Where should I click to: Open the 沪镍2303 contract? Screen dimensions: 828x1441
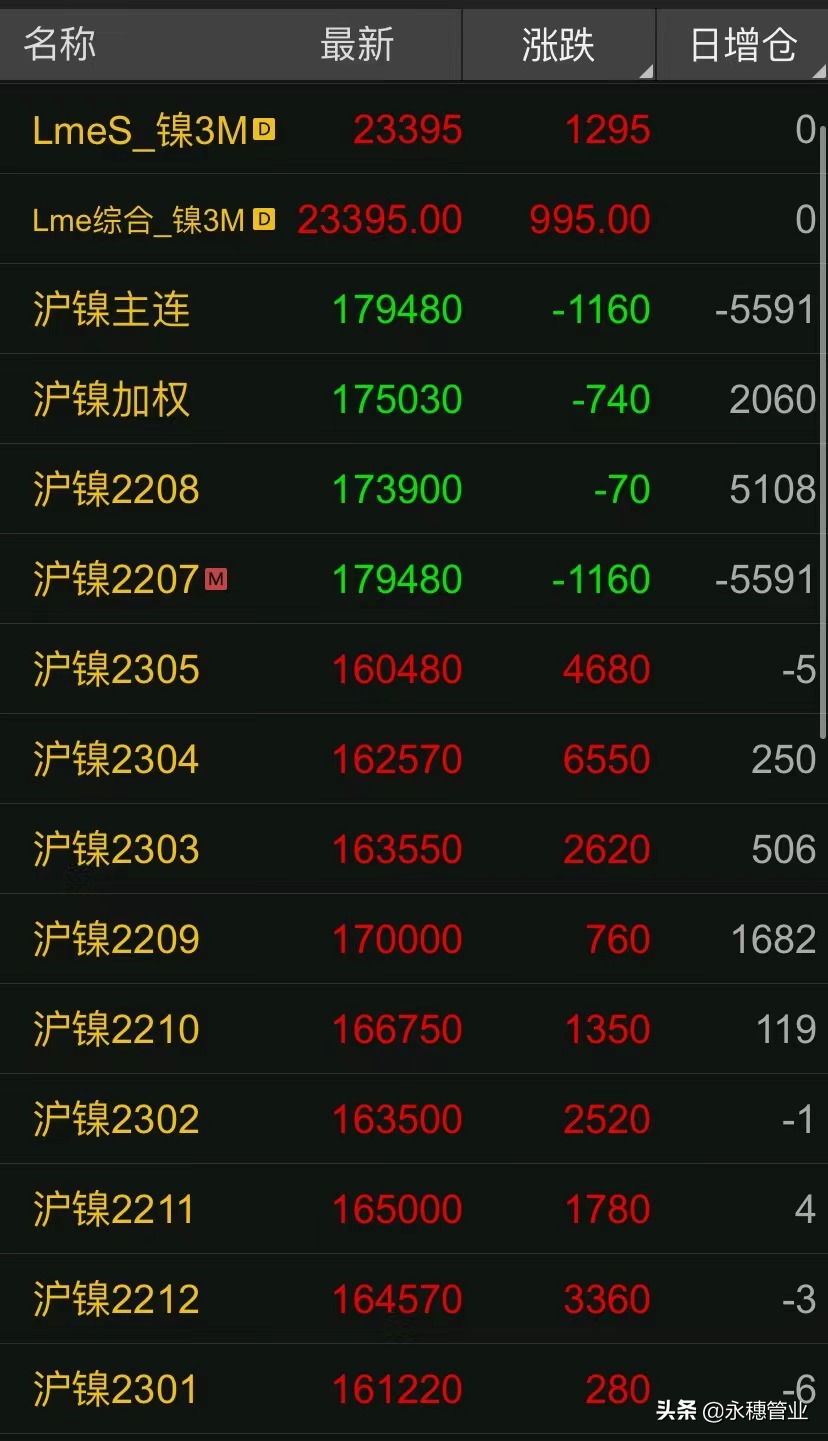414,849
